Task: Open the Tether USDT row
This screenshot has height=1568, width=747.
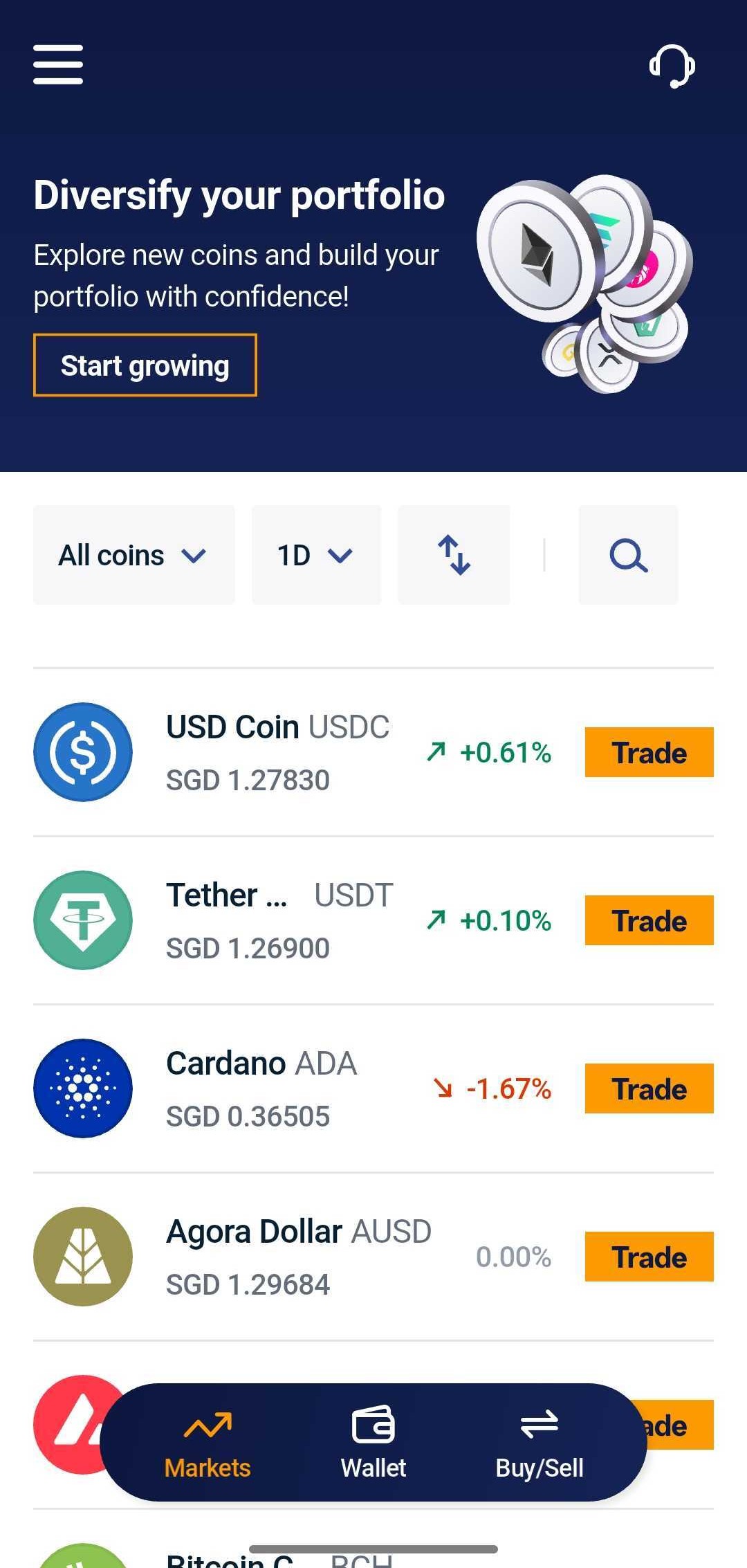Action: (x=277, y=921)
